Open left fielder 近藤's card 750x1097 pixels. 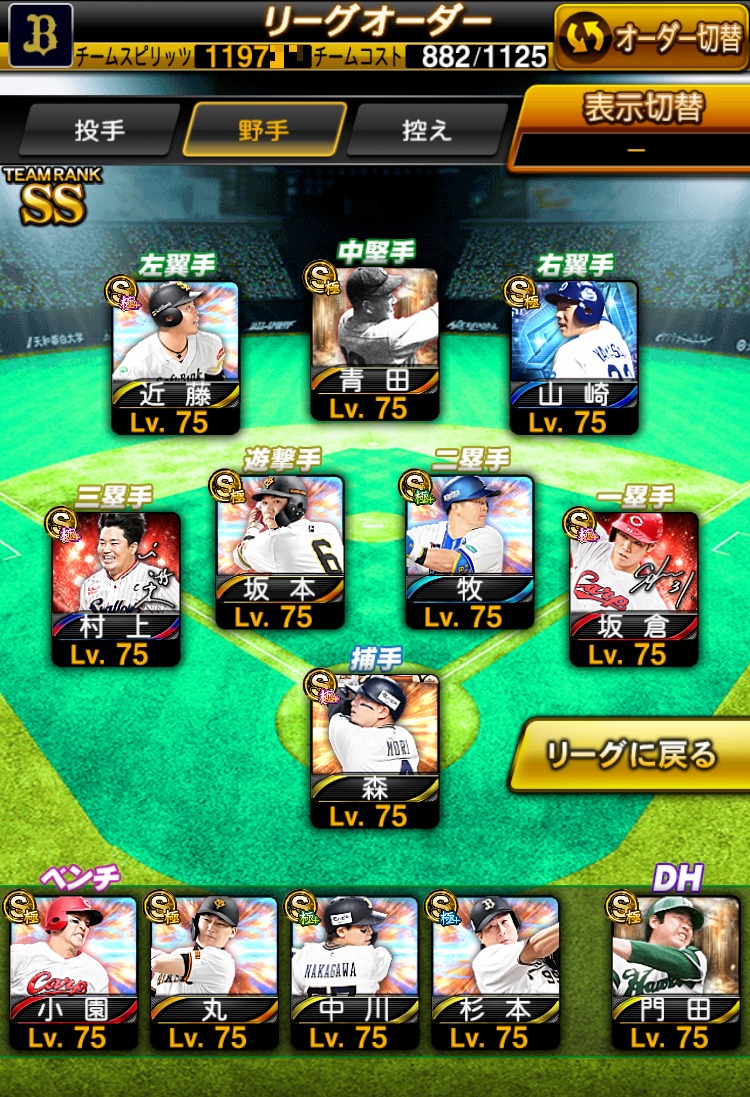point(175,355)
